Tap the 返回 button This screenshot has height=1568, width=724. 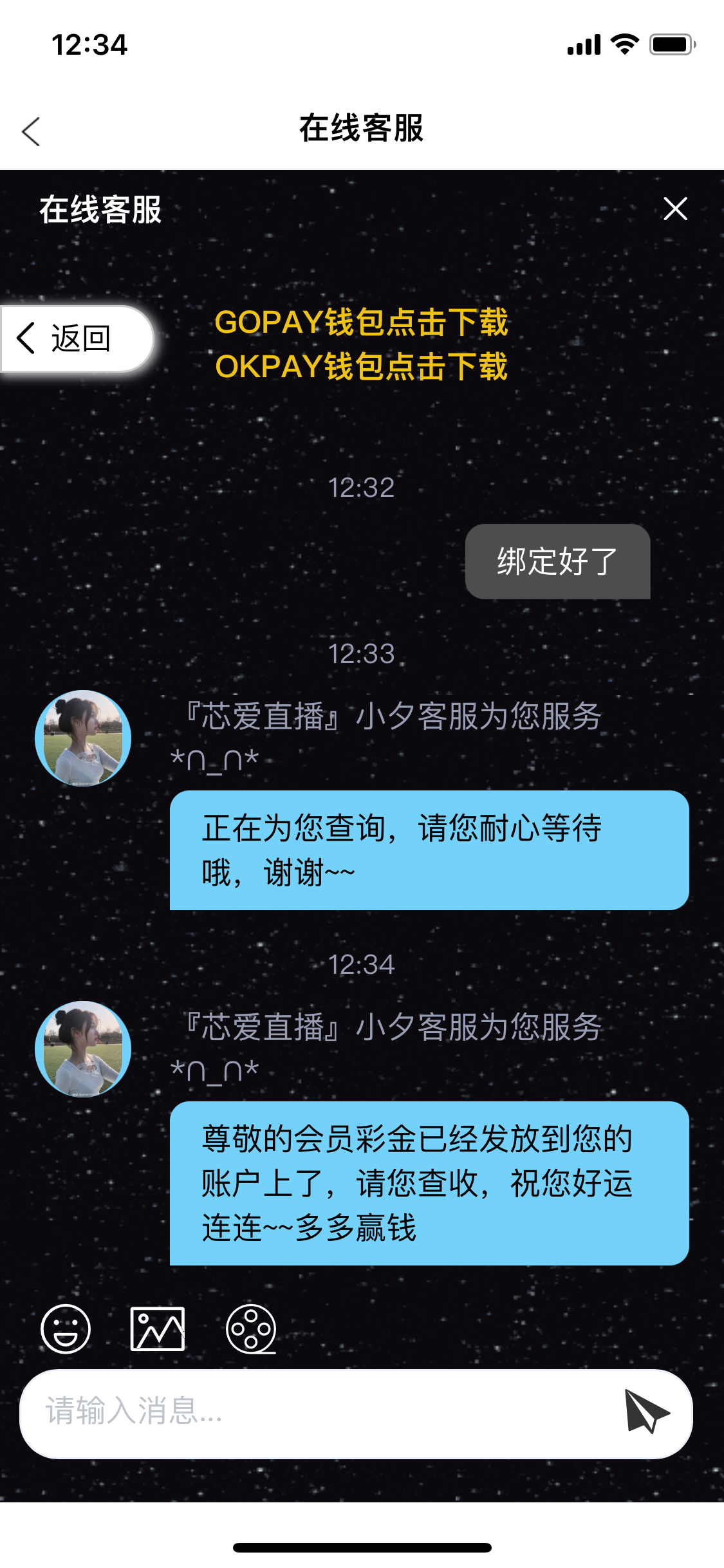pos(76,339)
